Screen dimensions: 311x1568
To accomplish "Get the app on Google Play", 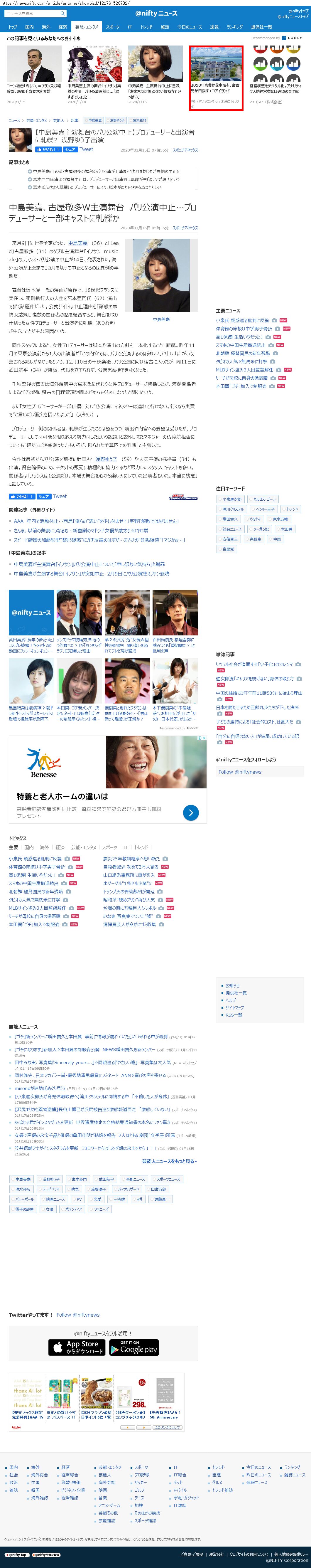I will (133, 1348).
